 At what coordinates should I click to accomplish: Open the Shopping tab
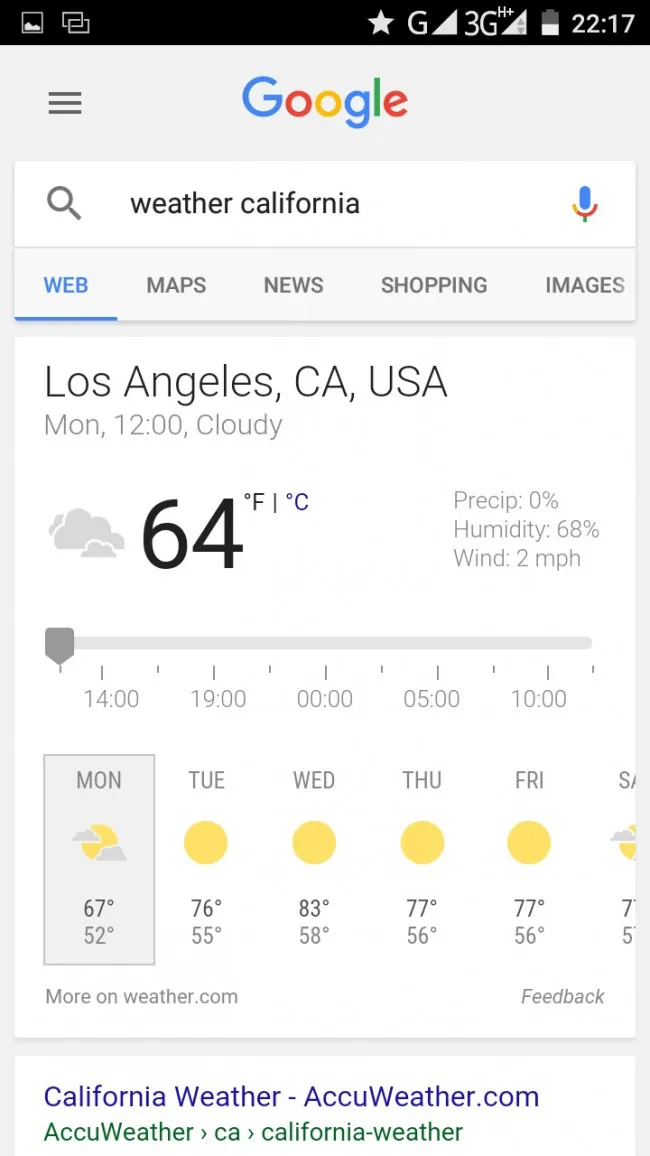pyautogui.click(x=434, y=285)
